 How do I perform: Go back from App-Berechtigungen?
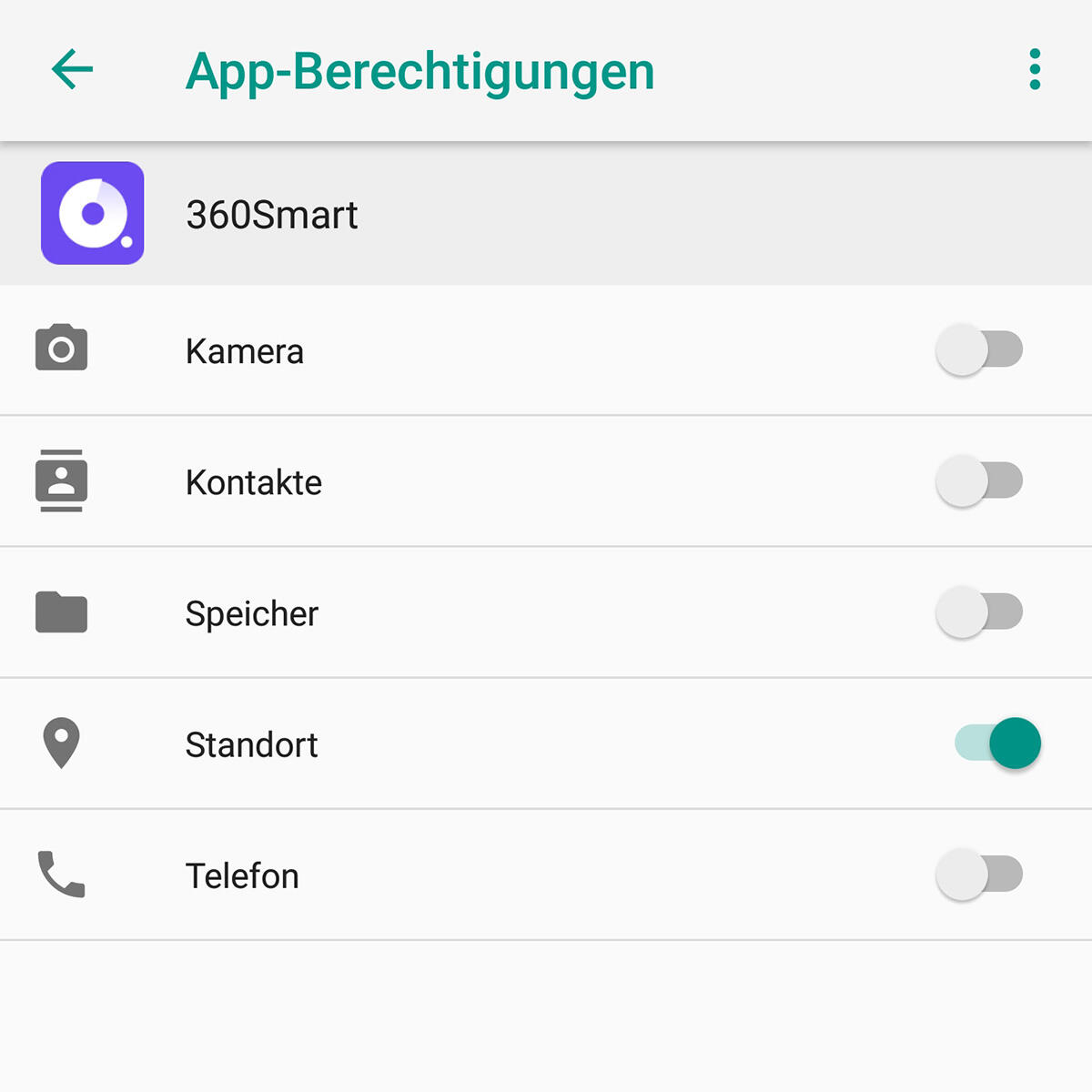73,70
